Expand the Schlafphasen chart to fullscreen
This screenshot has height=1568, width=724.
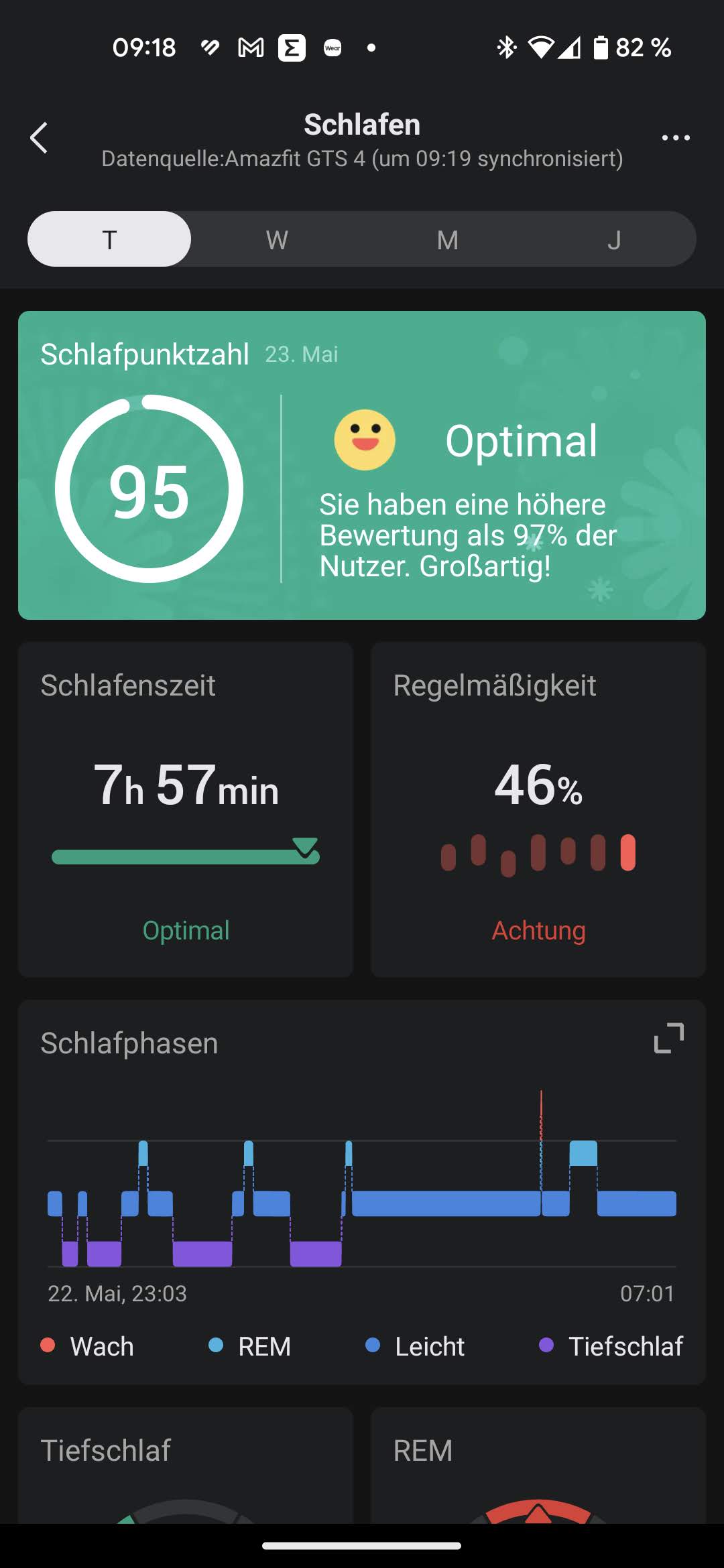click(x=668, y=1038)
